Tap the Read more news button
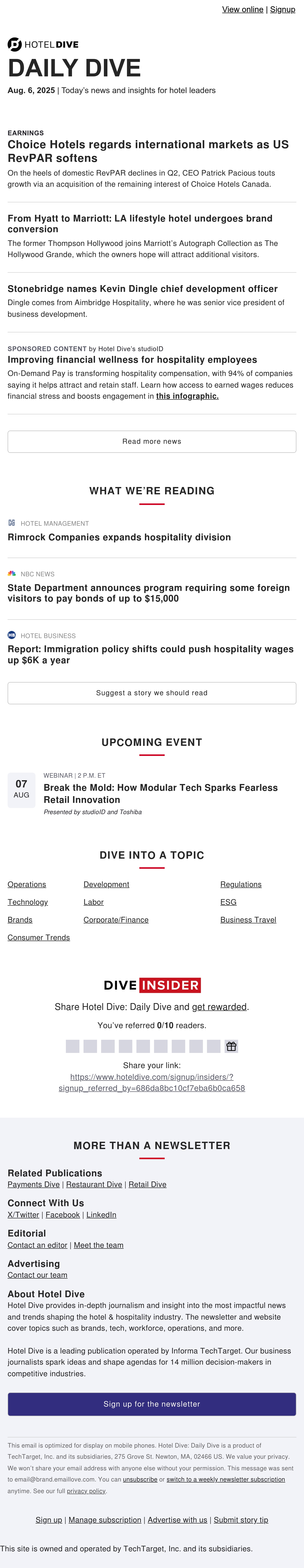This screenshot has height=1568, width=304. (x=152, y=441)
